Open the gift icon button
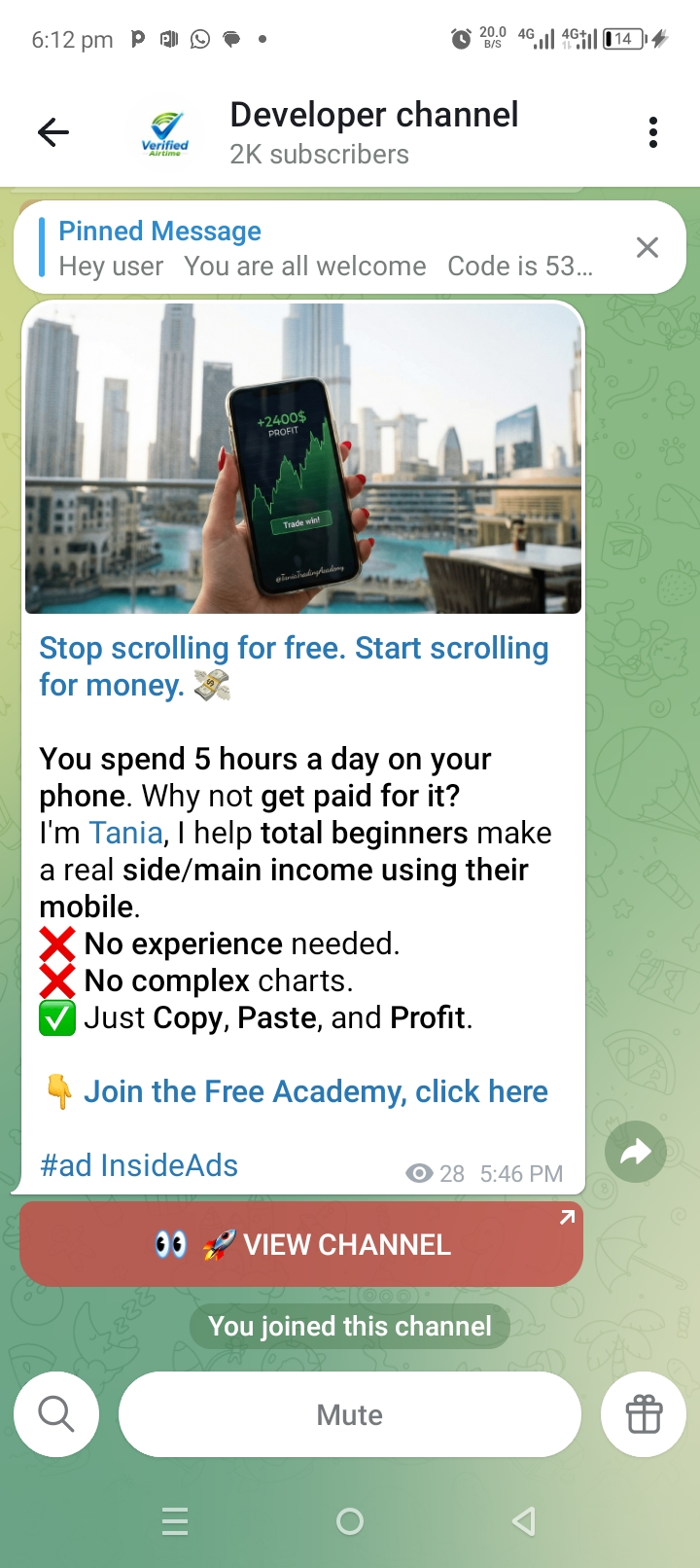Screen dimensions: 700x1568 644,1414
